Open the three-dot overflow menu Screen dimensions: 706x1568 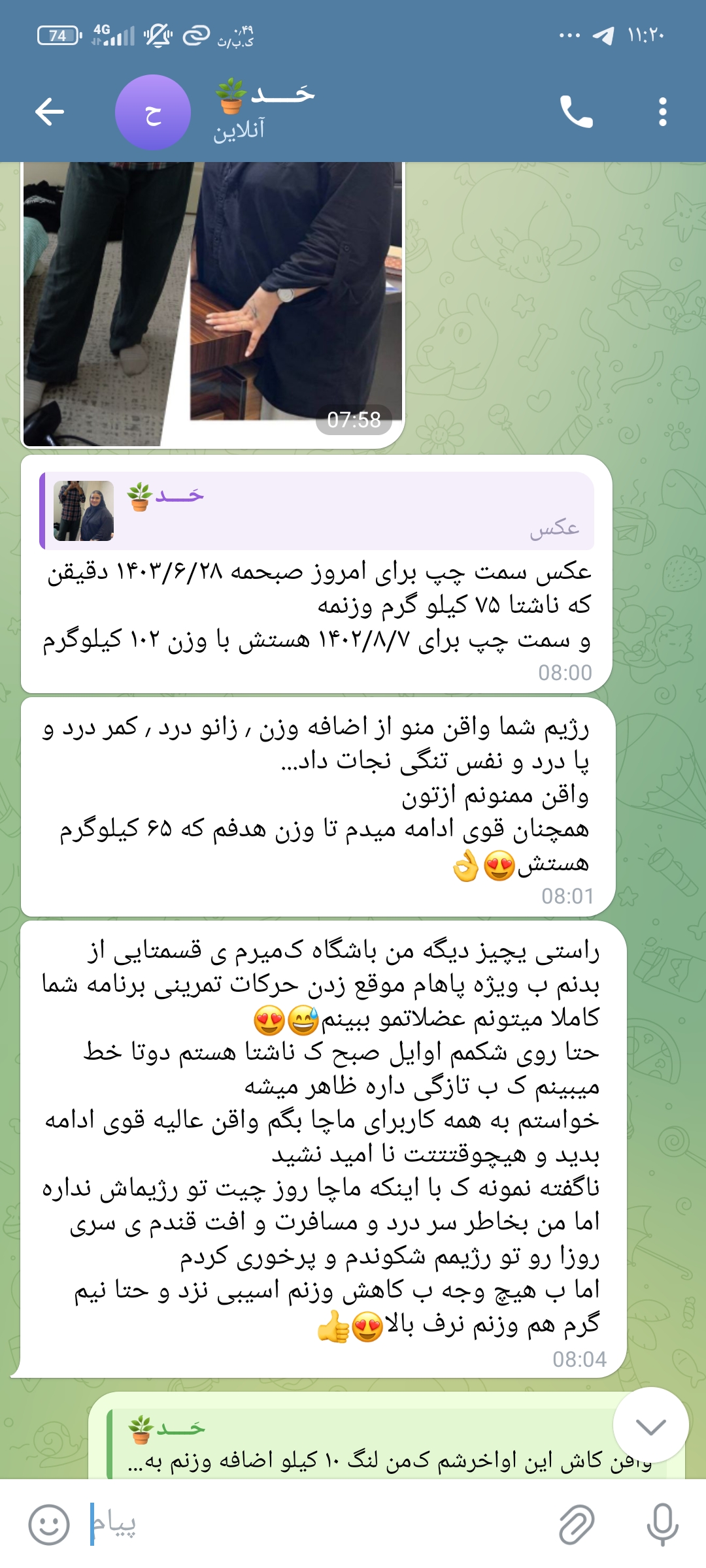pyautogui.click(x=663, y=112)
